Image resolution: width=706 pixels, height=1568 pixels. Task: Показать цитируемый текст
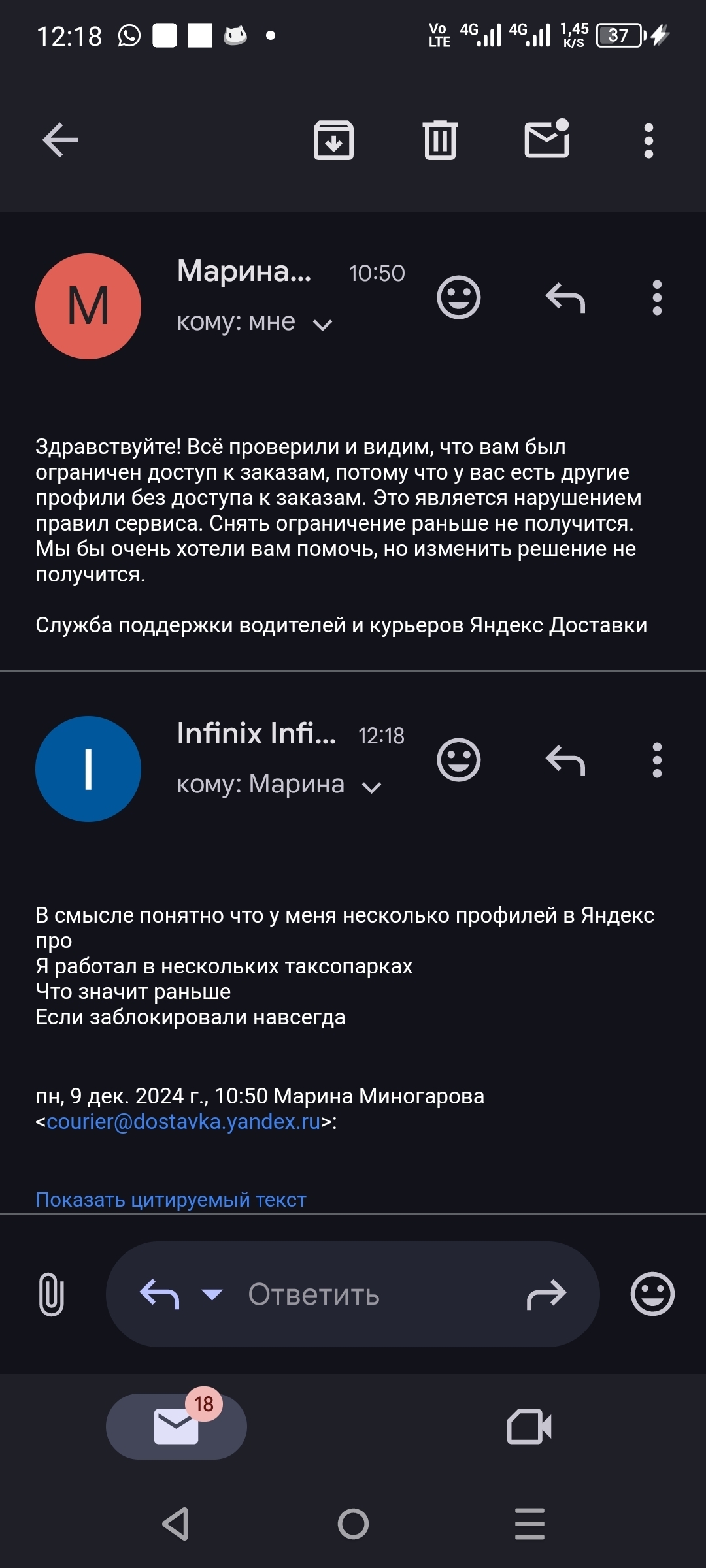[171, 1200]
